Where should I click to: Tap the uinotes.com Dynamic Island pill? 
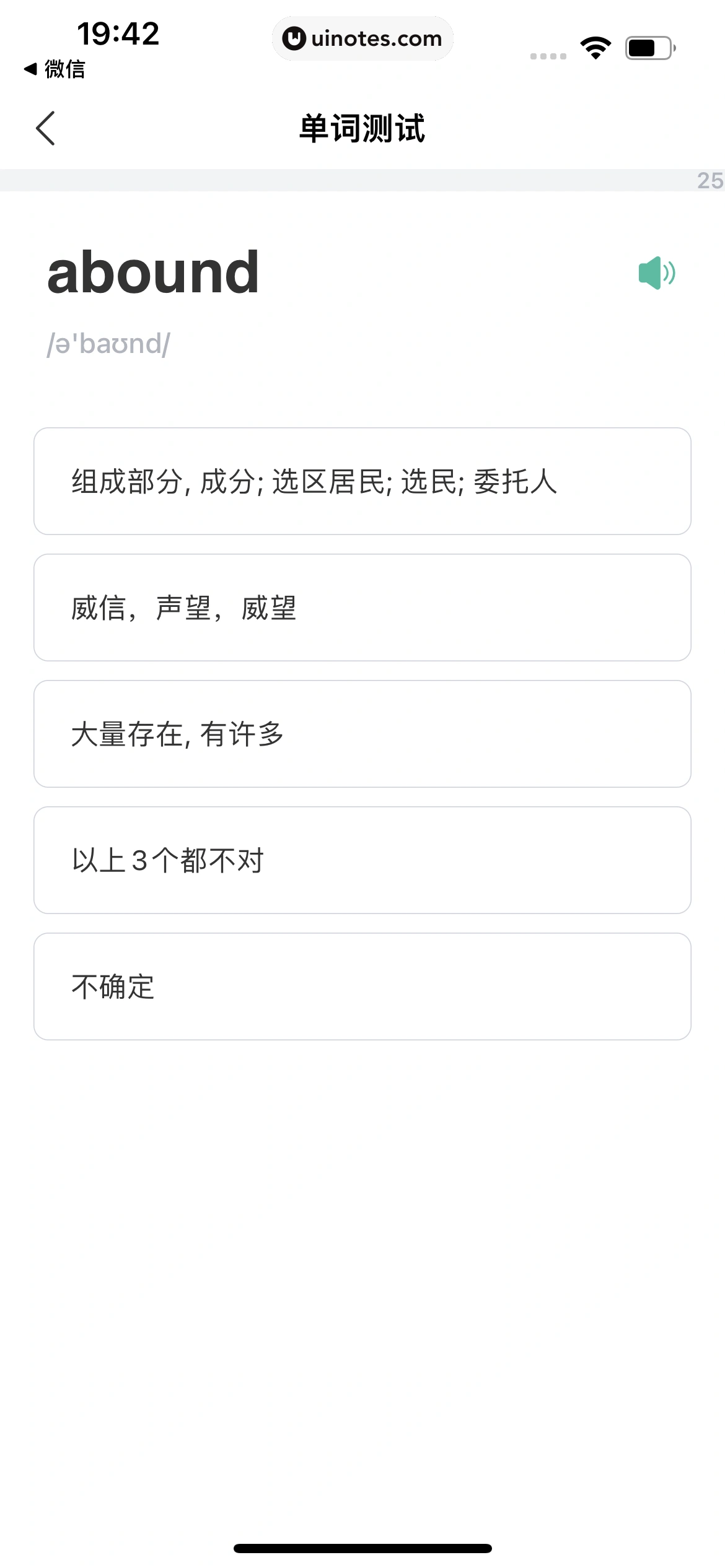click(x=362, y=38)
